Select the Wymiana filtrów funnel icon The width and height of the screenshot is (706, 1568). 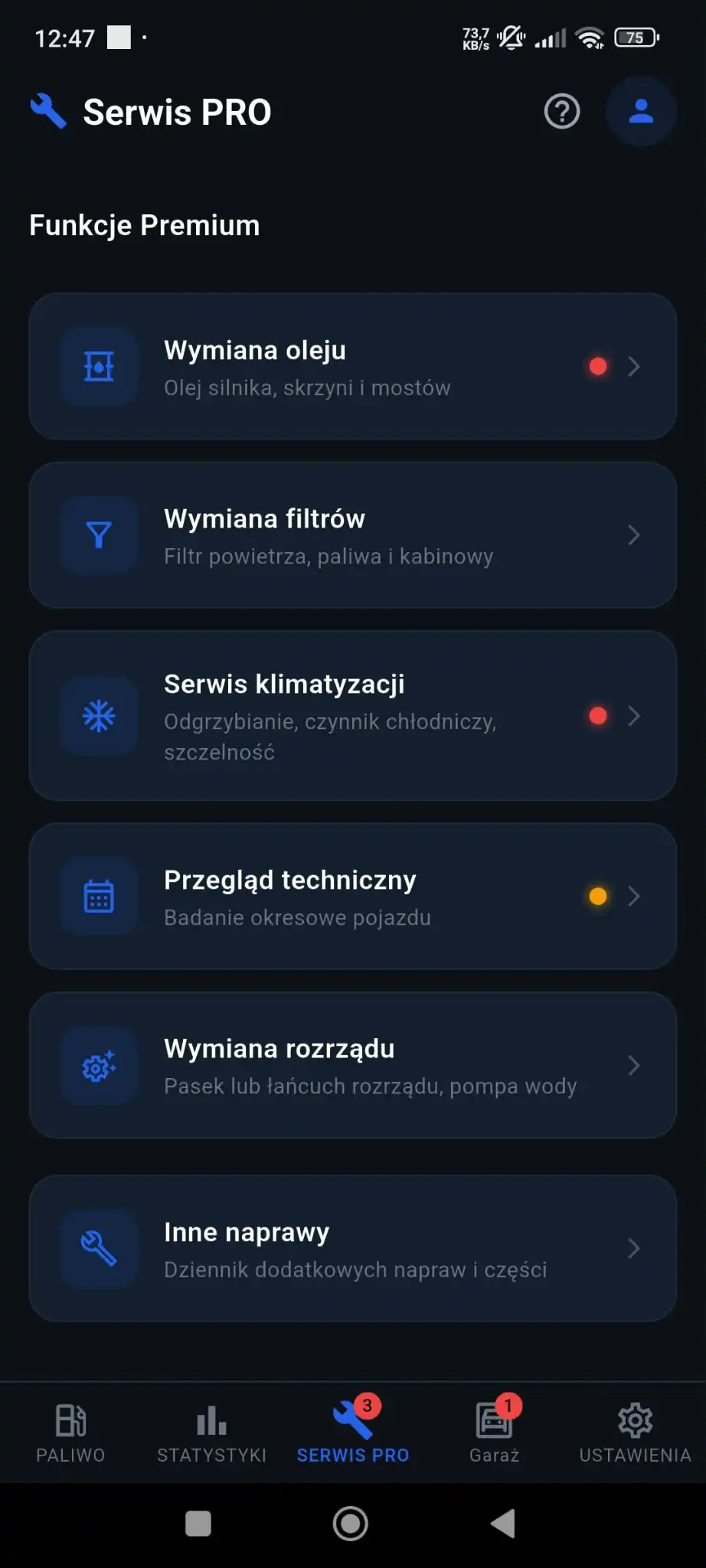[x=99, y=534]
